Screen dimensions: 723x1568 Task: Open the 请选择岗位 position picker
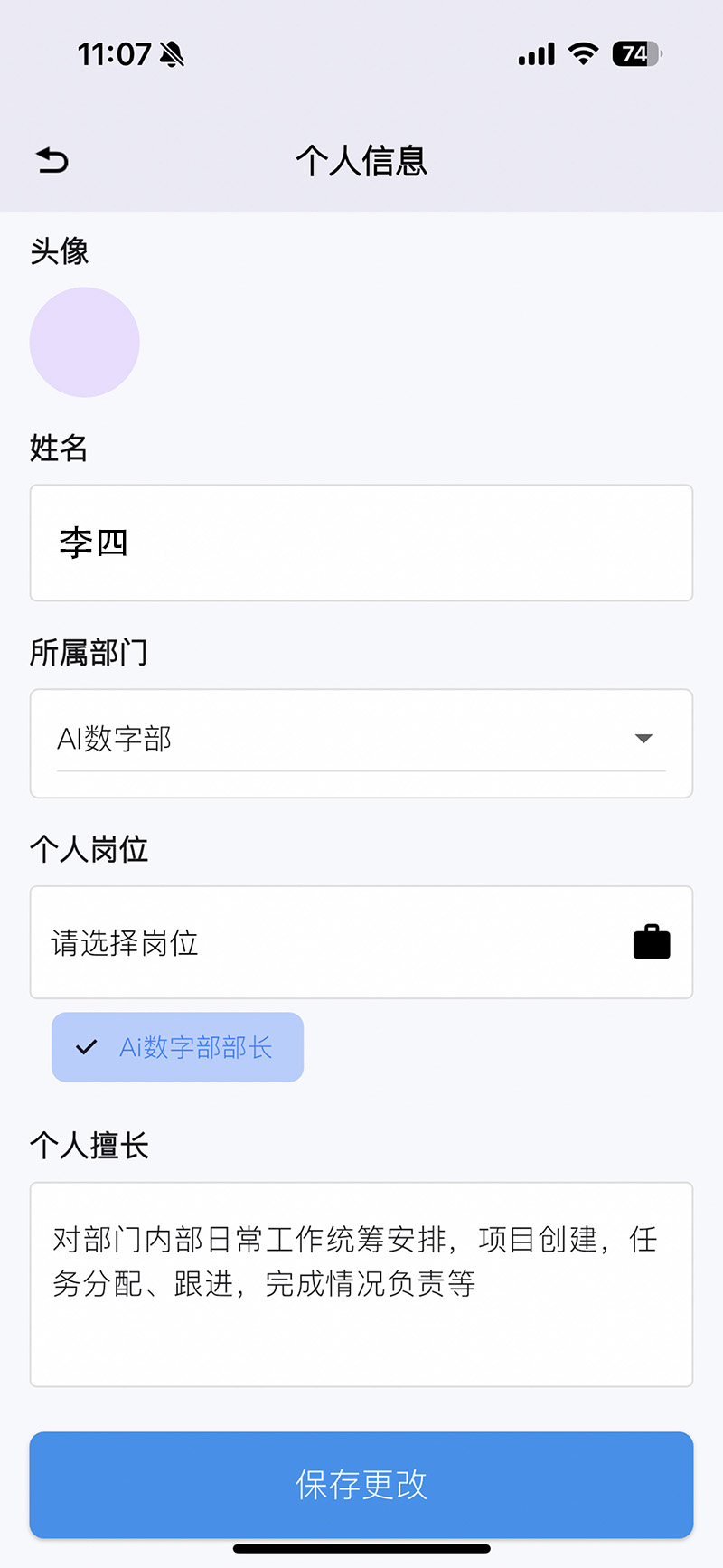coord(361,942)
